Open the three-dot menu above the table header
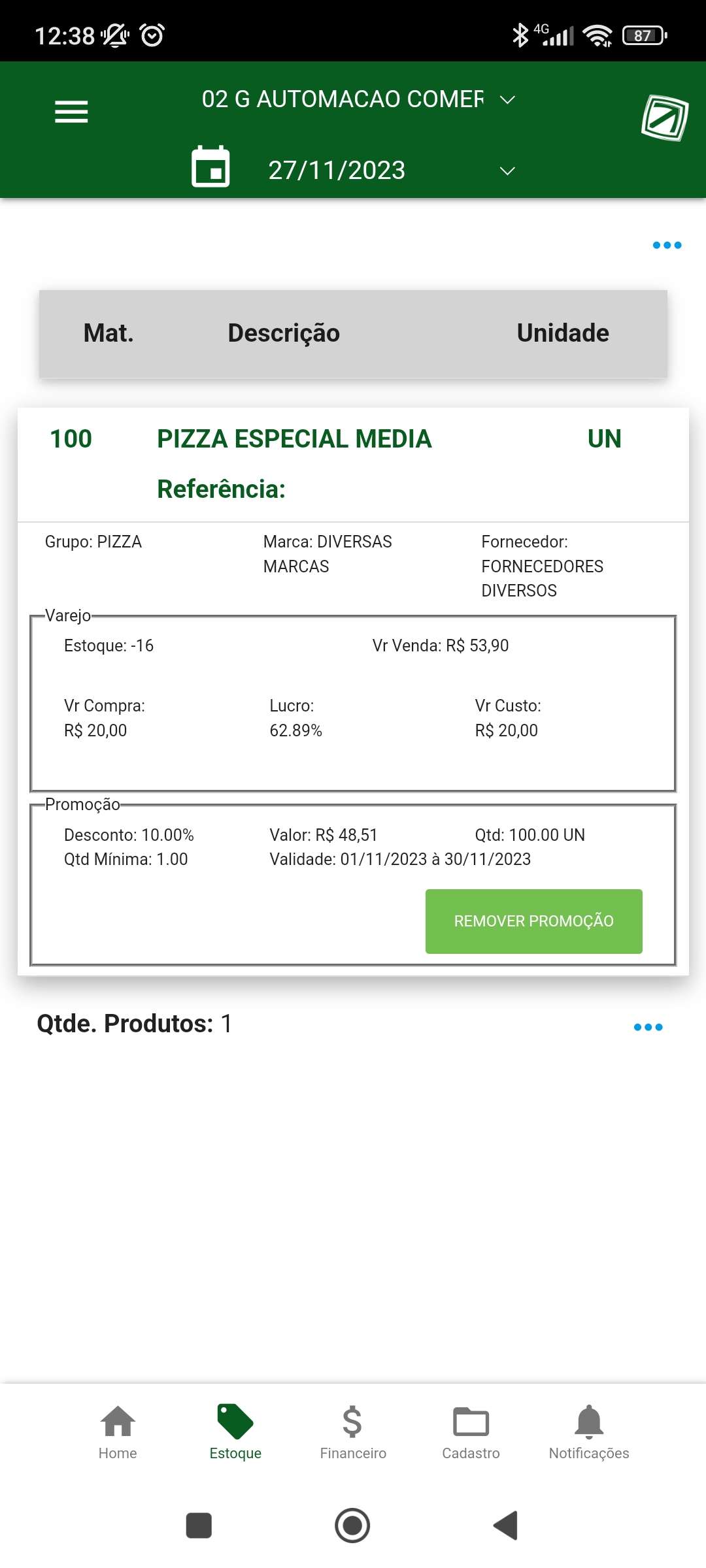Image resolution: width=706 pixels, height=1568 pixels. click(x=667, y=245)
